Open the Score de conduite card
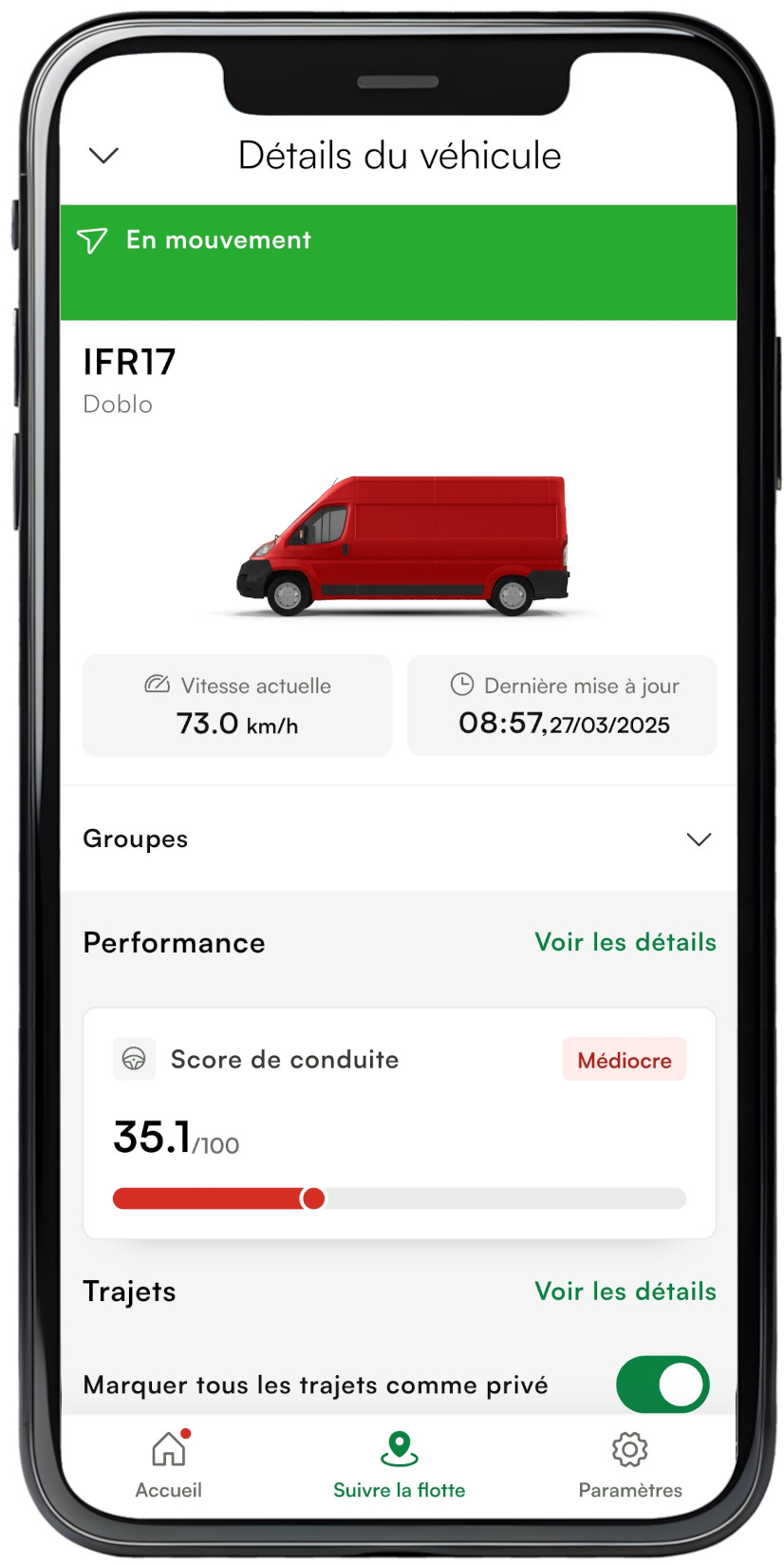784x1565 pixels. coord(399,1123)
